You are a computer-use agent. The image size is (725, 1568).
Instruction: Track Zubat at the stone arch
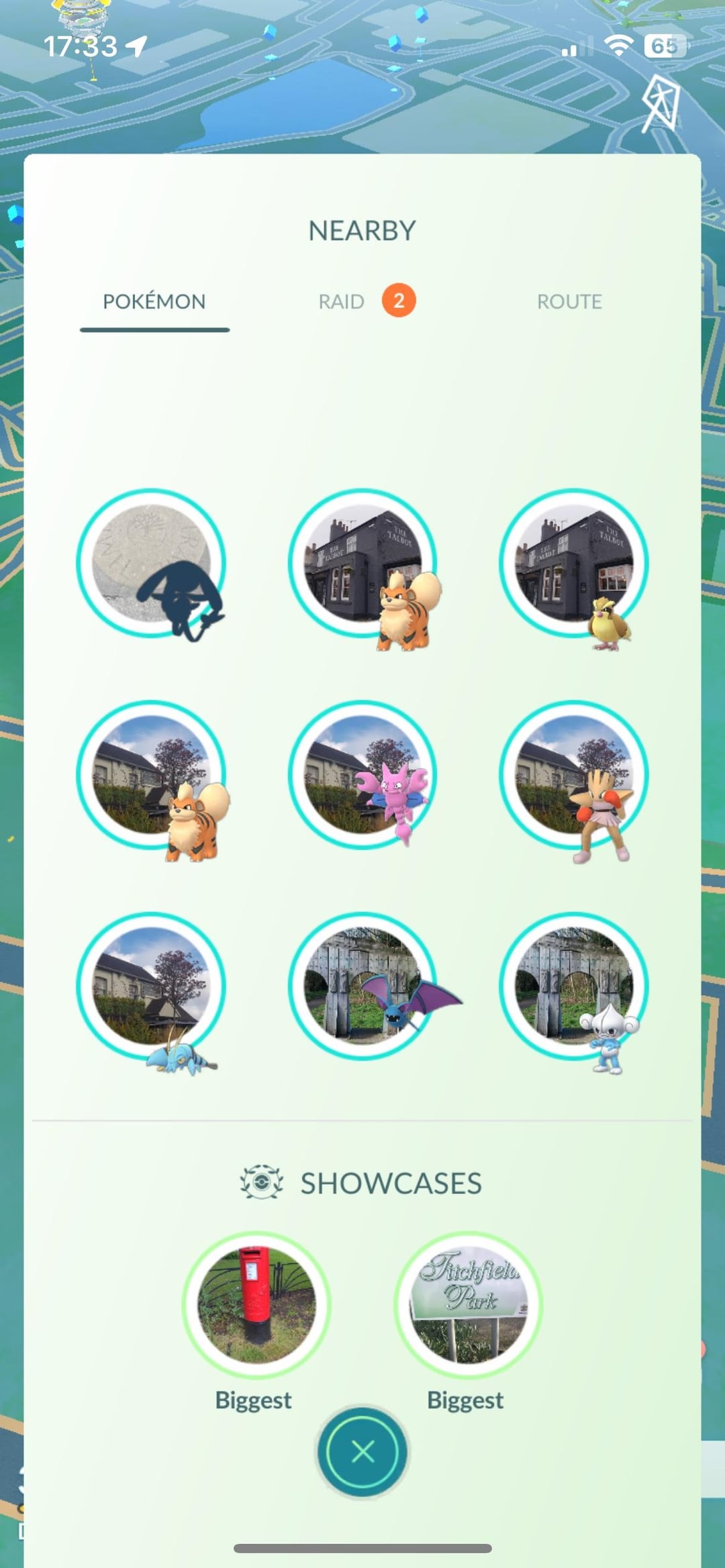(363, 987)
